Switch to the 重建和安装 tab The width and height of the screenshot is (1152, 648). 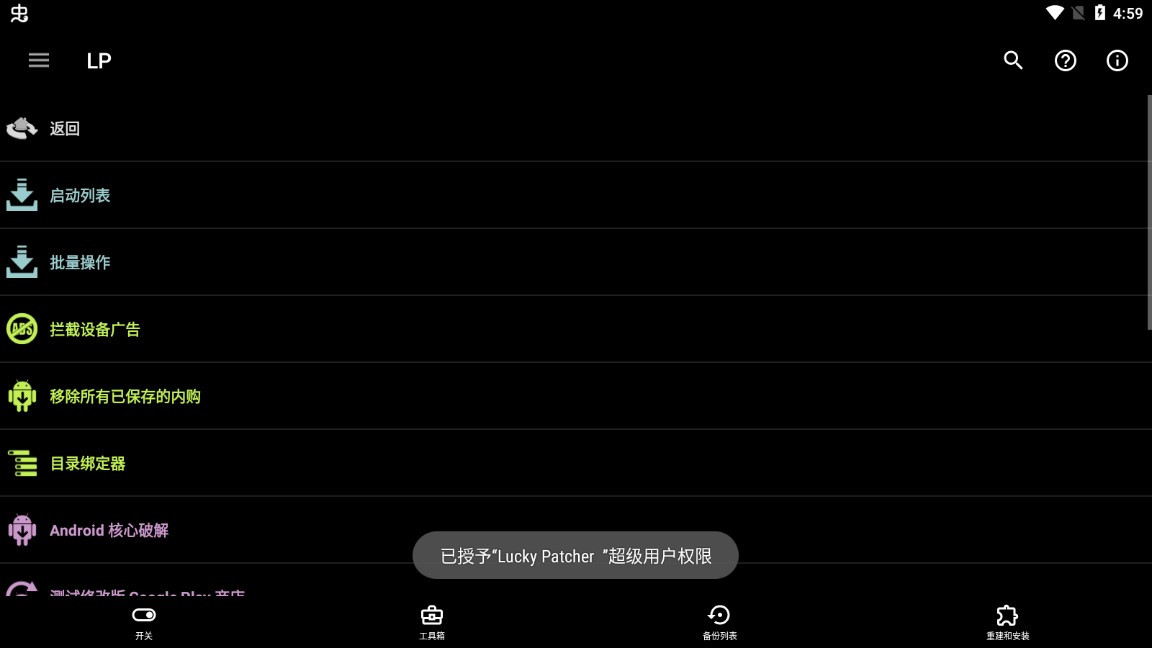point(1007,621)
